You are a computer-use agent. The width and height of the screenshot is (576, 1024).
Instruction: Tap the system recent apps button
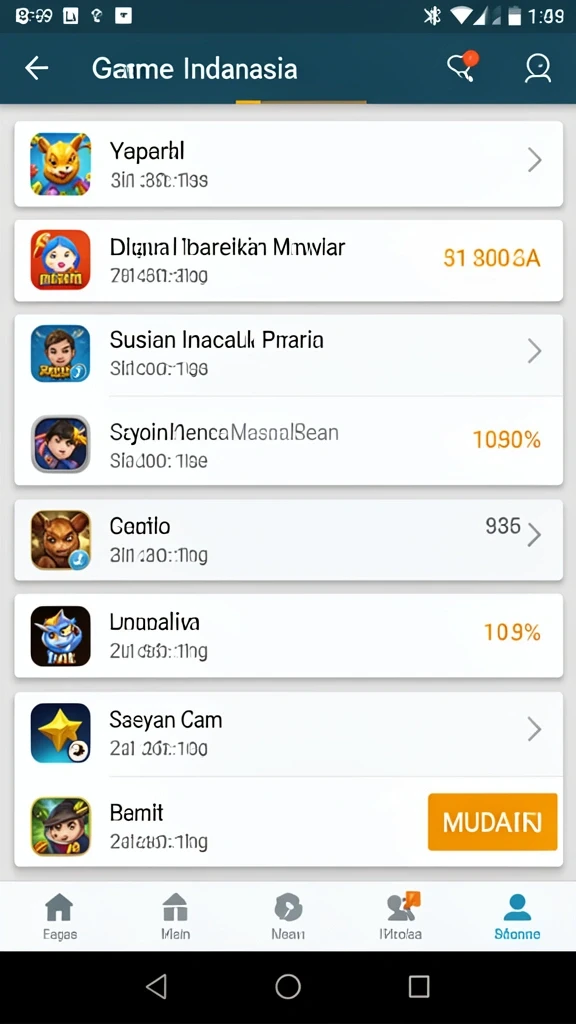pyautogui.click(x=419, y=986)
